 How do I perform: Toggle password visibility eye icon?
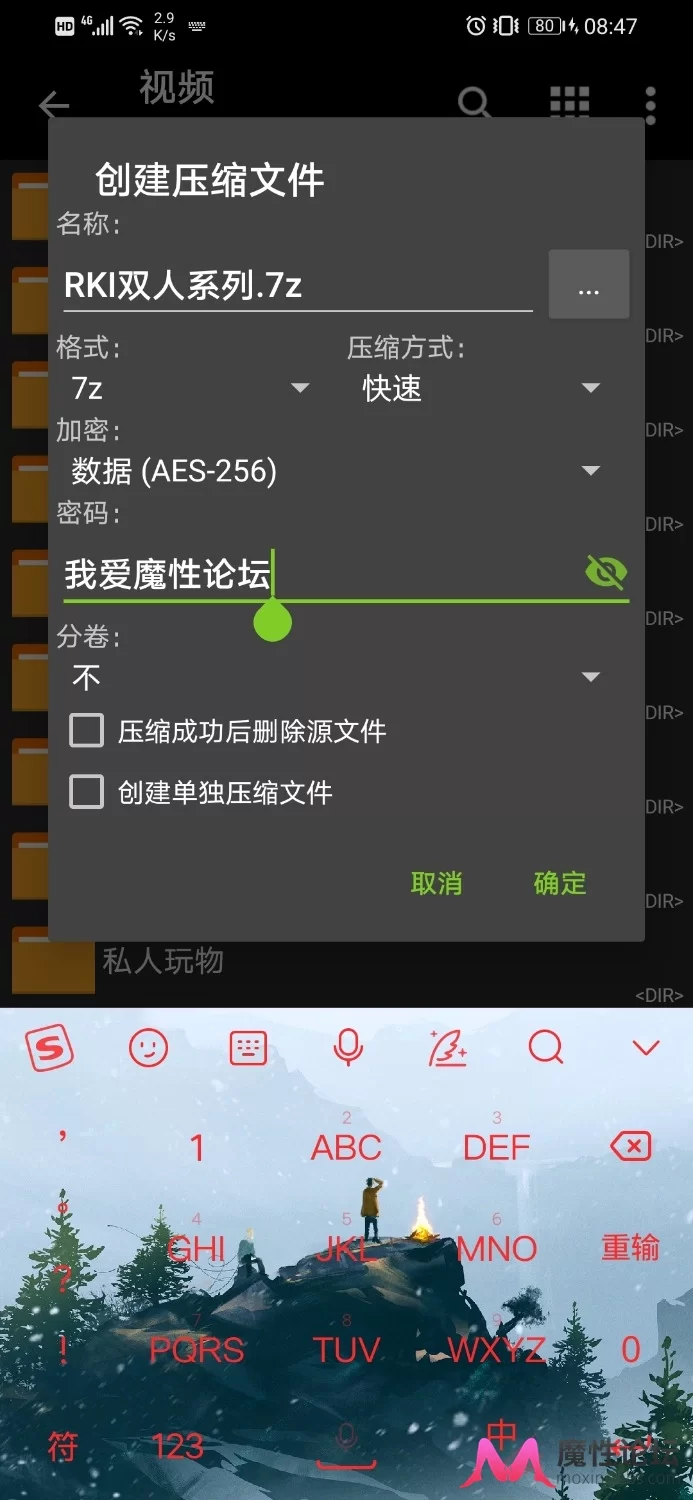pos(606,573)
